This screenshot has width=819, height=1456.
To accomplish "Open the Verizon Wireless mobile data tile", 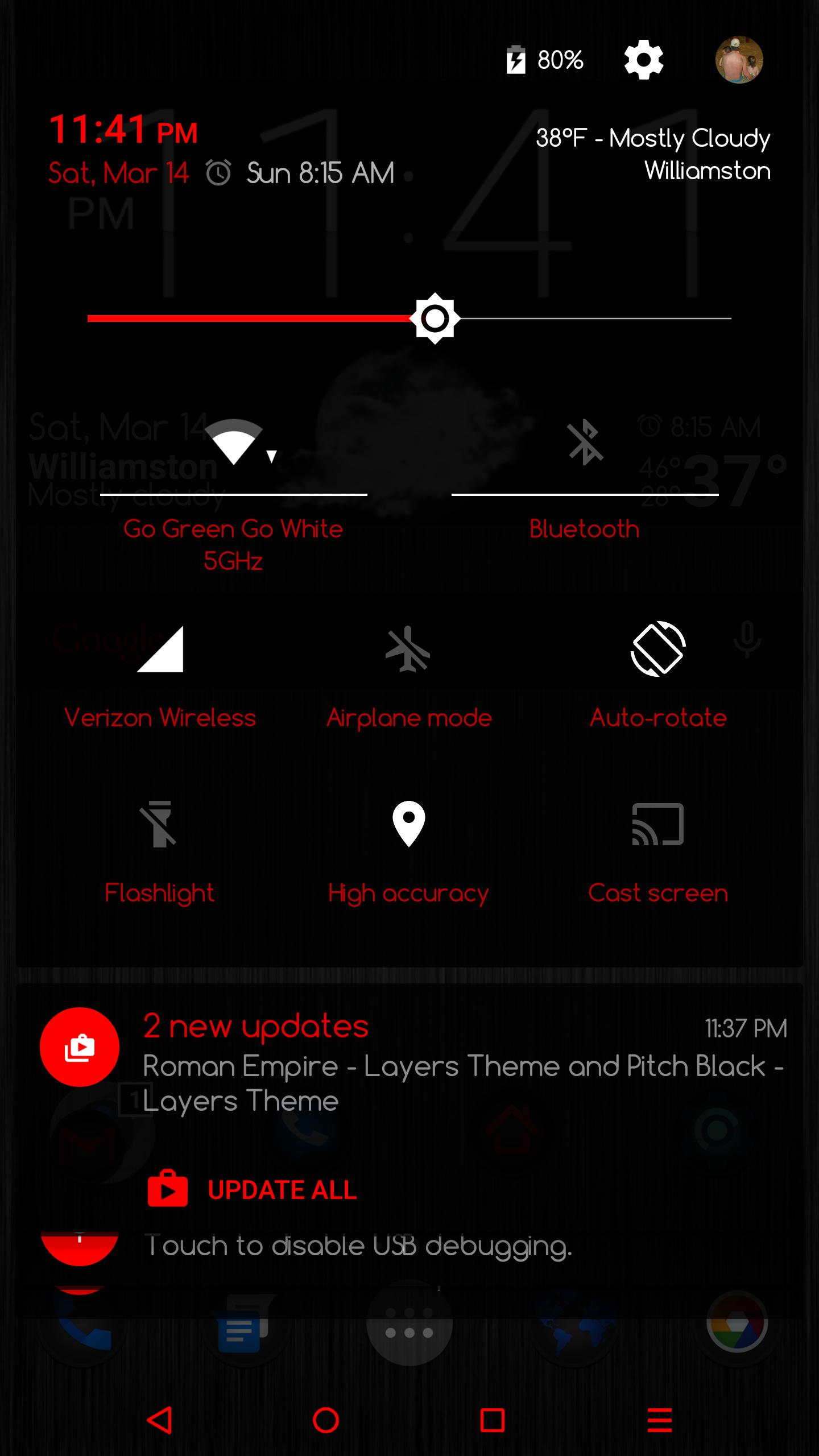I will pyautogui.click(x=160, y=650).
